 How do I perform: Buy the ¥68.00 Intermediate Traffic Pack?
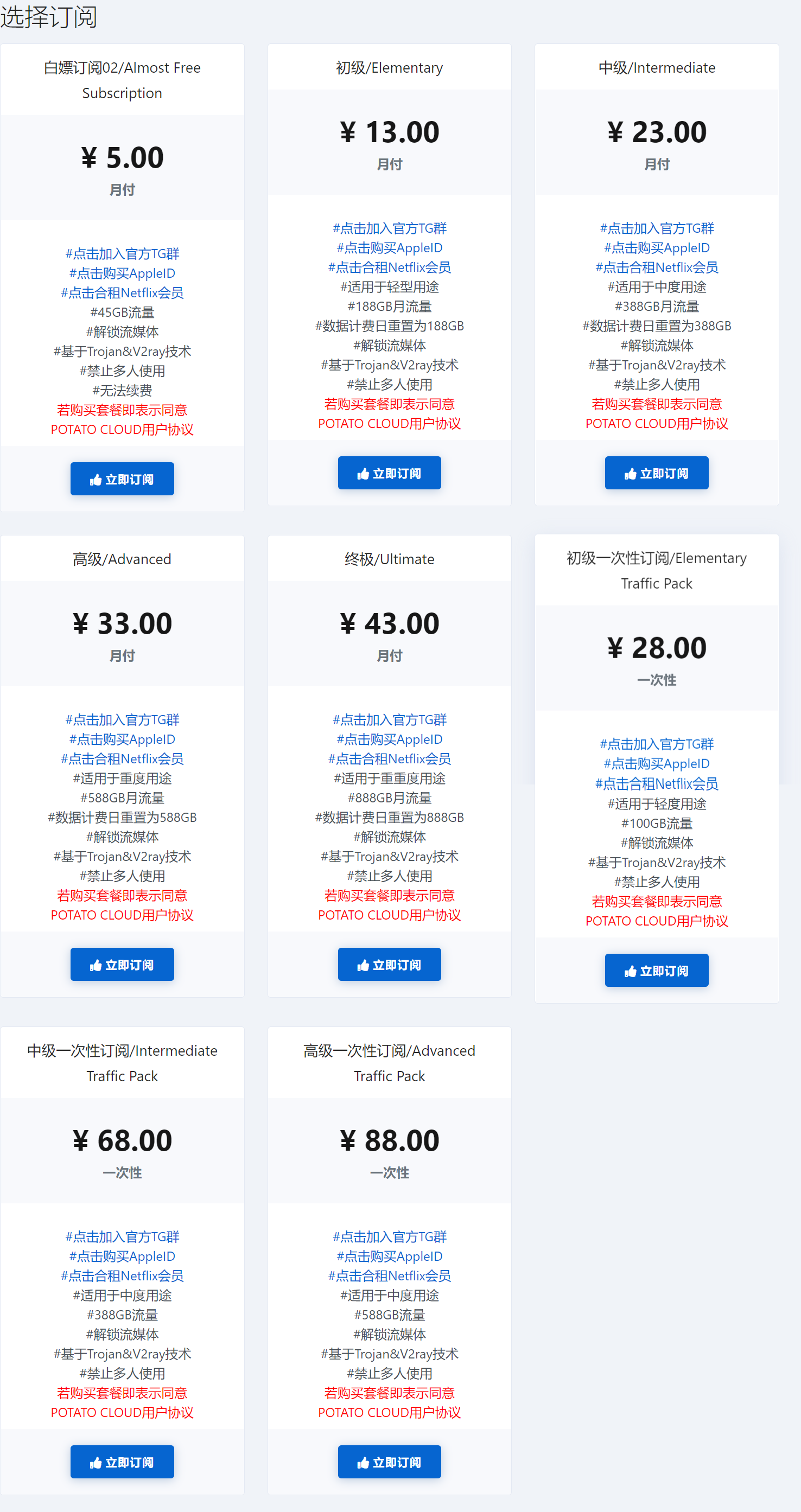[x=122, y=1462]
